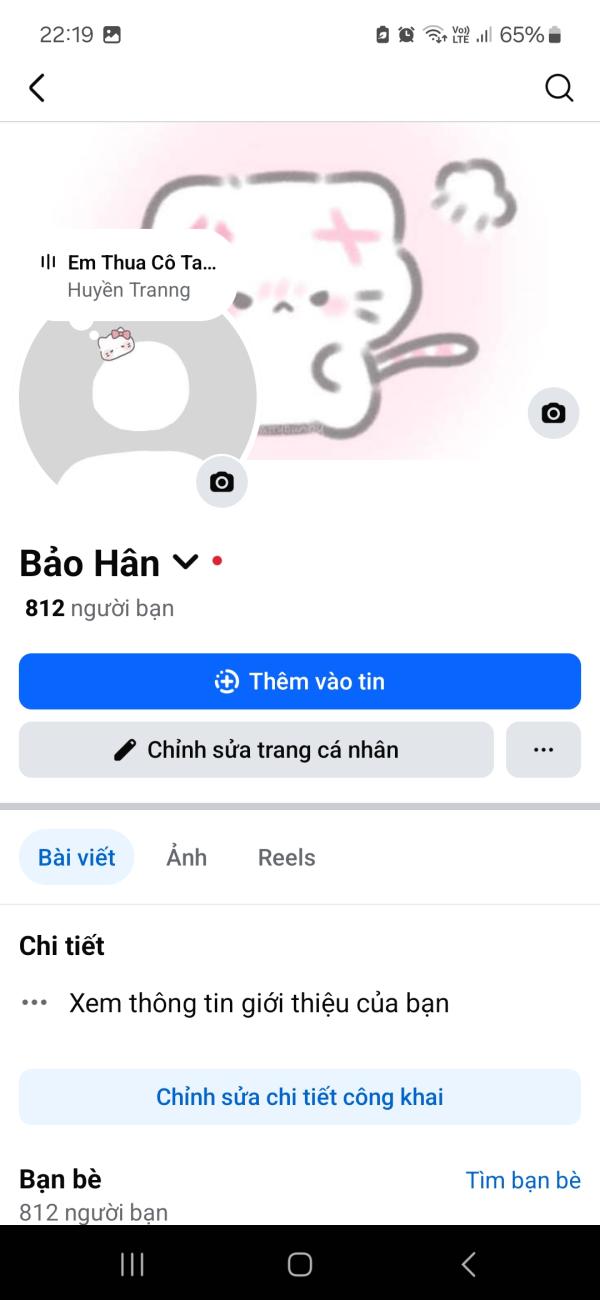Open Xem thông tin giới thiệu của bạn
Screen dimensions: 600x1300
coord(258,1003)
